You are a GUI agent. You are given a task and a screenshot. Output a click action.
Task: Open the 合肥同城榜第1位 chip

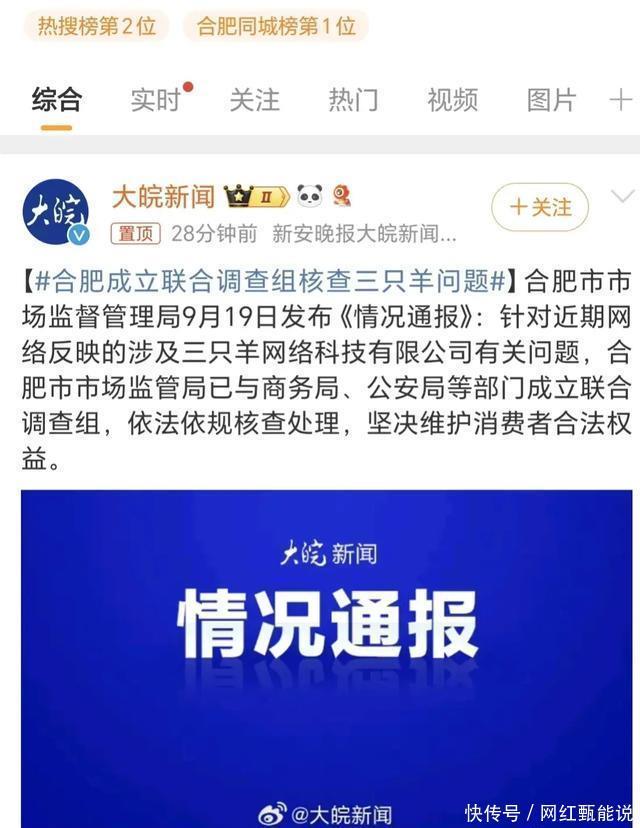[276, 26]
